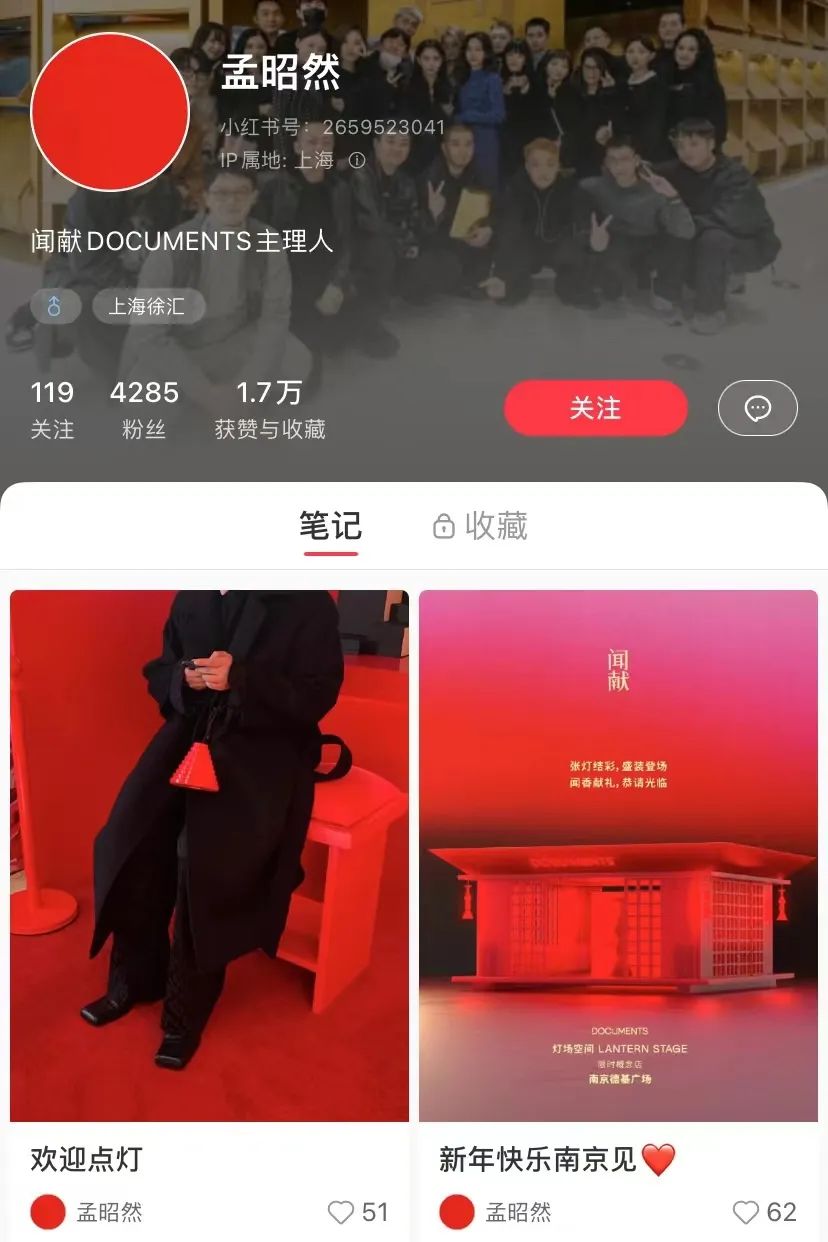Open the private chat message bubble icon
828x1242 pixels.
757,408
